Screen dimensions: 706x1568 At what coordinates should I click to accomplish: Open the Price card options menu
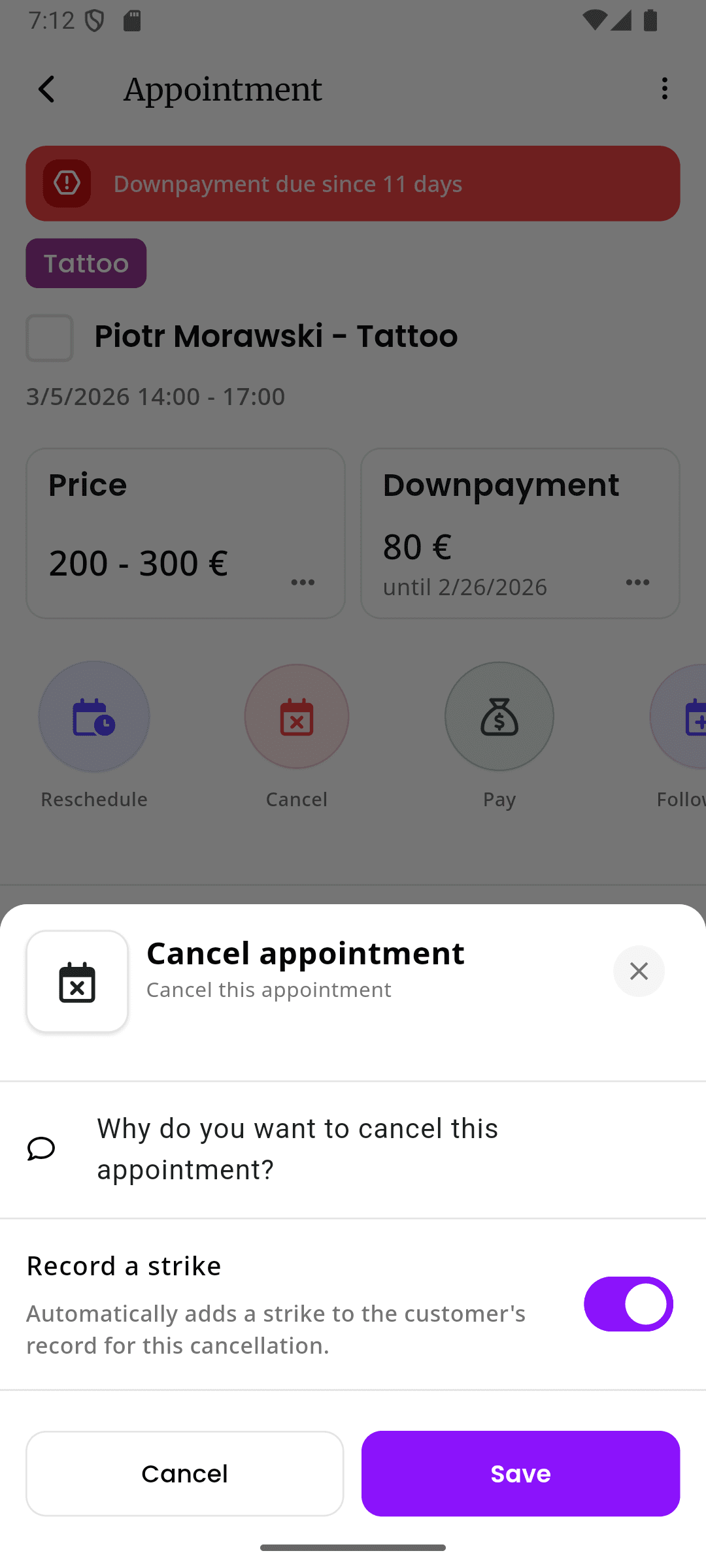(x=303, y=582)
